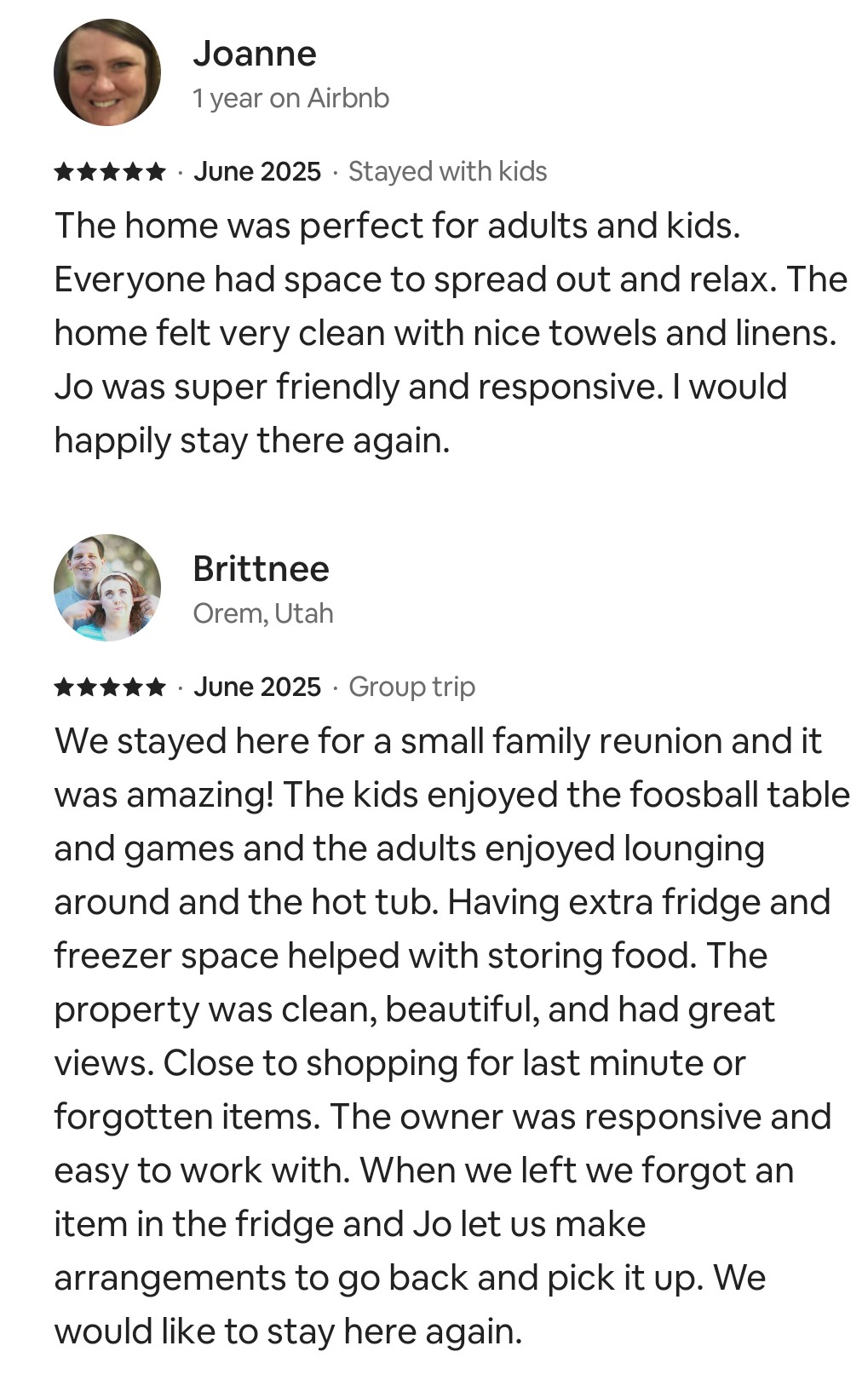
Task: Open Joanne's profile photo
Action: coord(107,73)
